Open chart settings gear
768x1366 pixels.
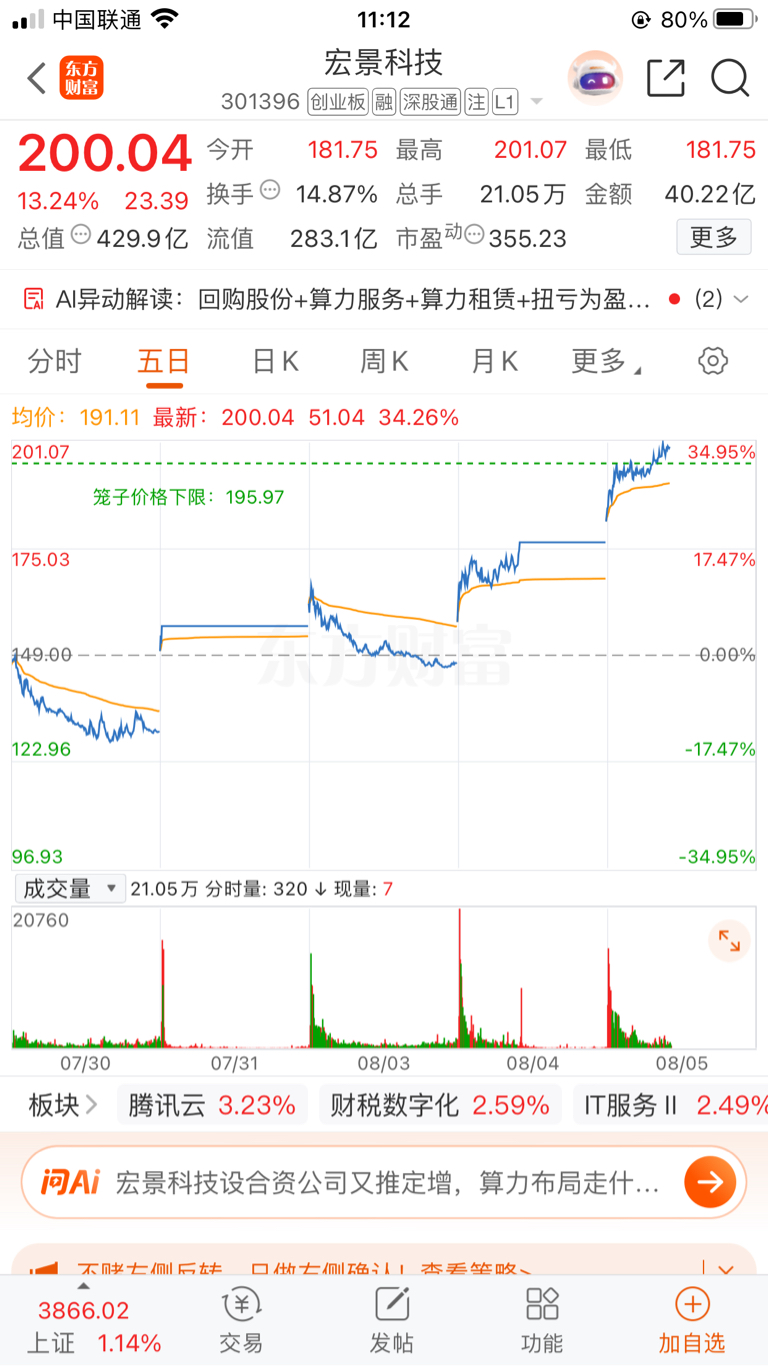pyautogui.click(x=713, y=361)
